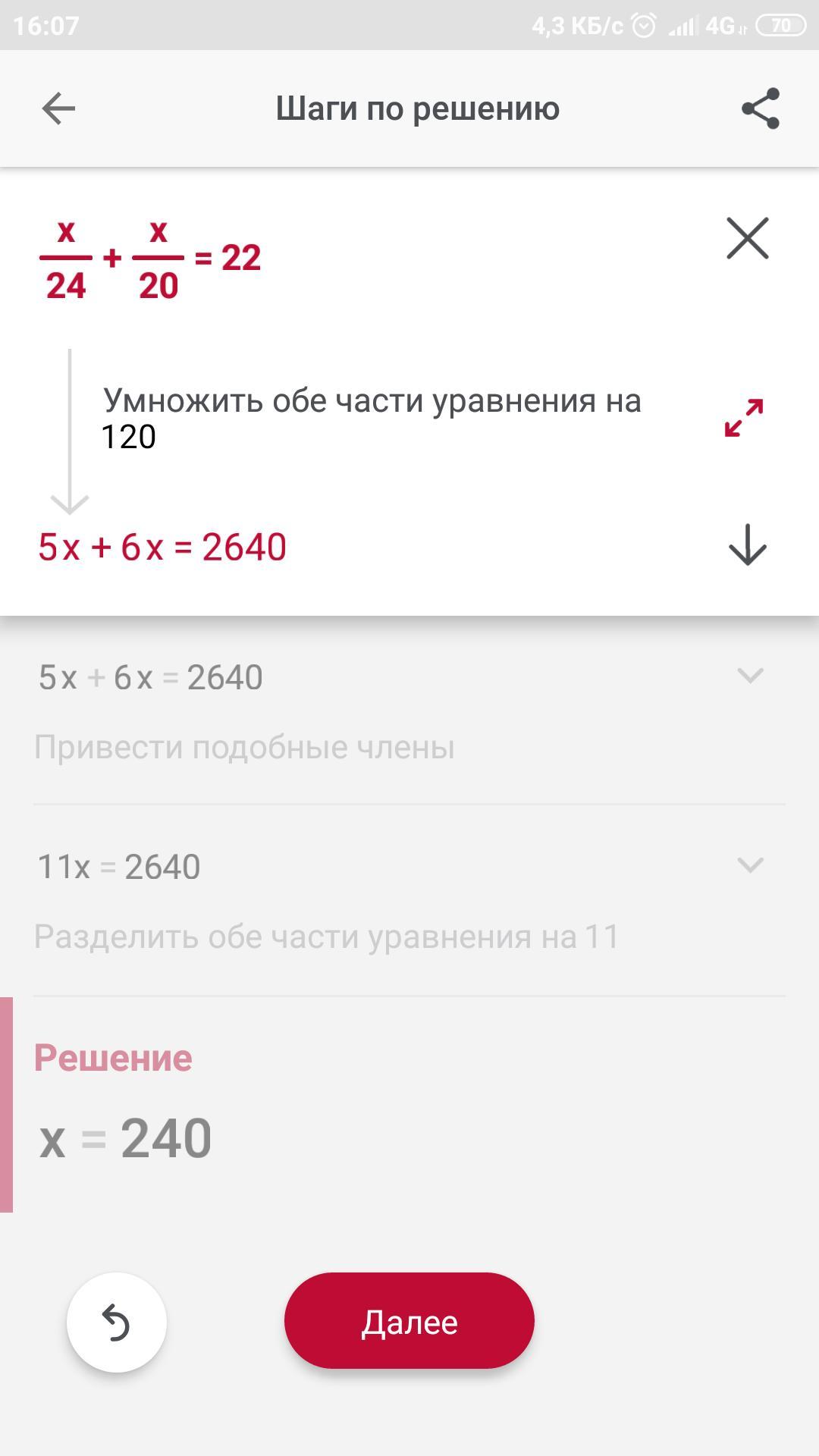Close the expanded step card

[748, 238]
